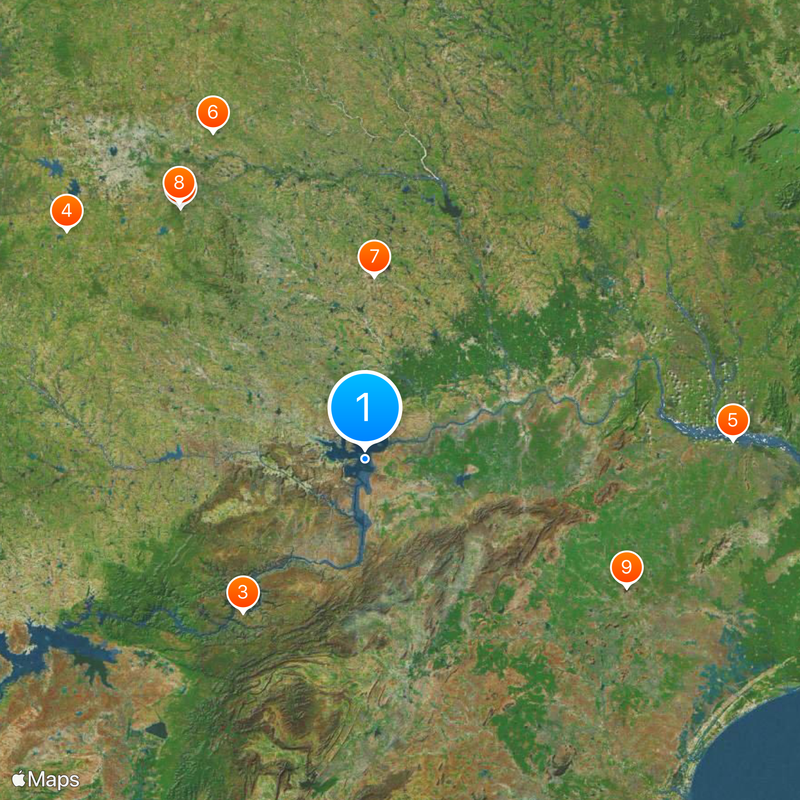
Task: Select the blue pin numbered 1
Action: click(365, 408)
